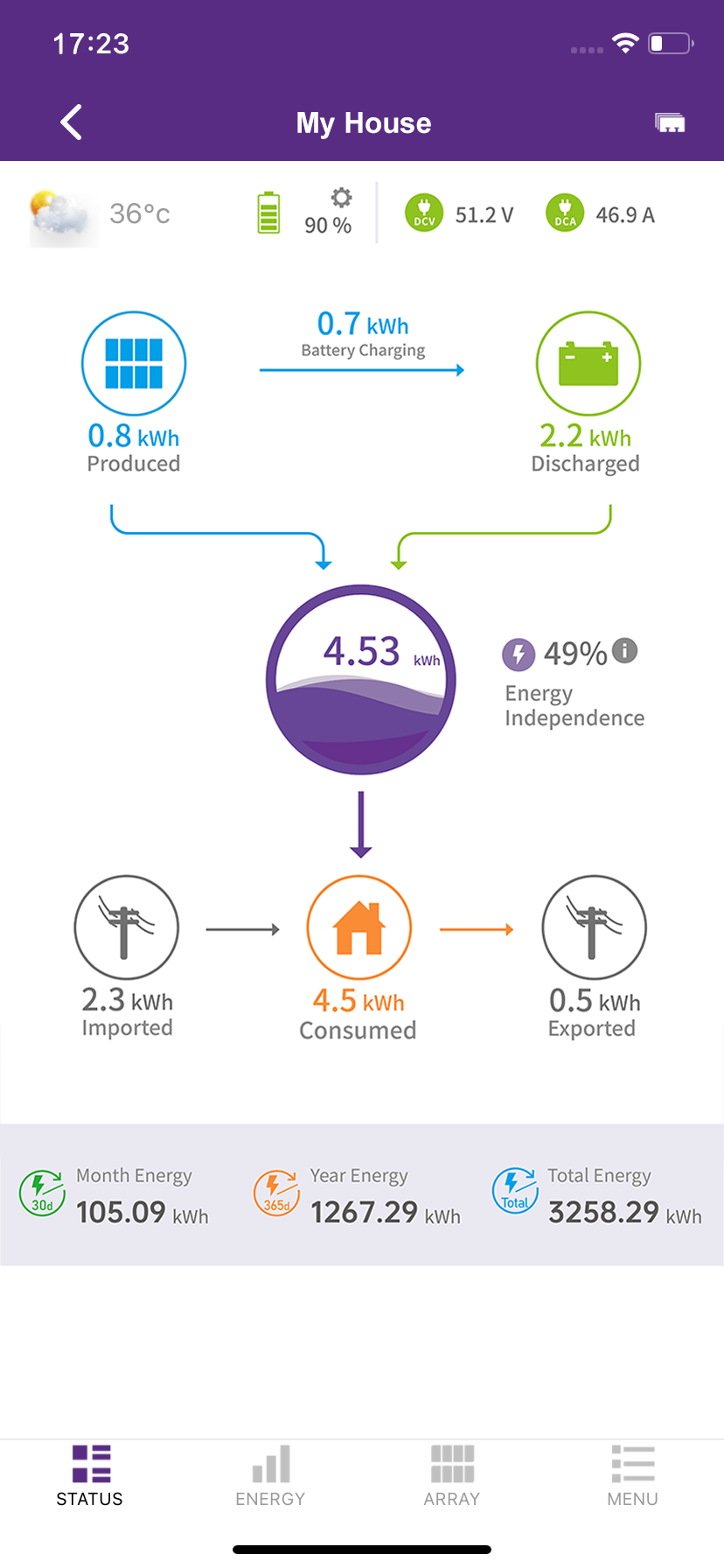Show Energy Independence info
This screenshot has width=724, height=1568.
[625, 650]
